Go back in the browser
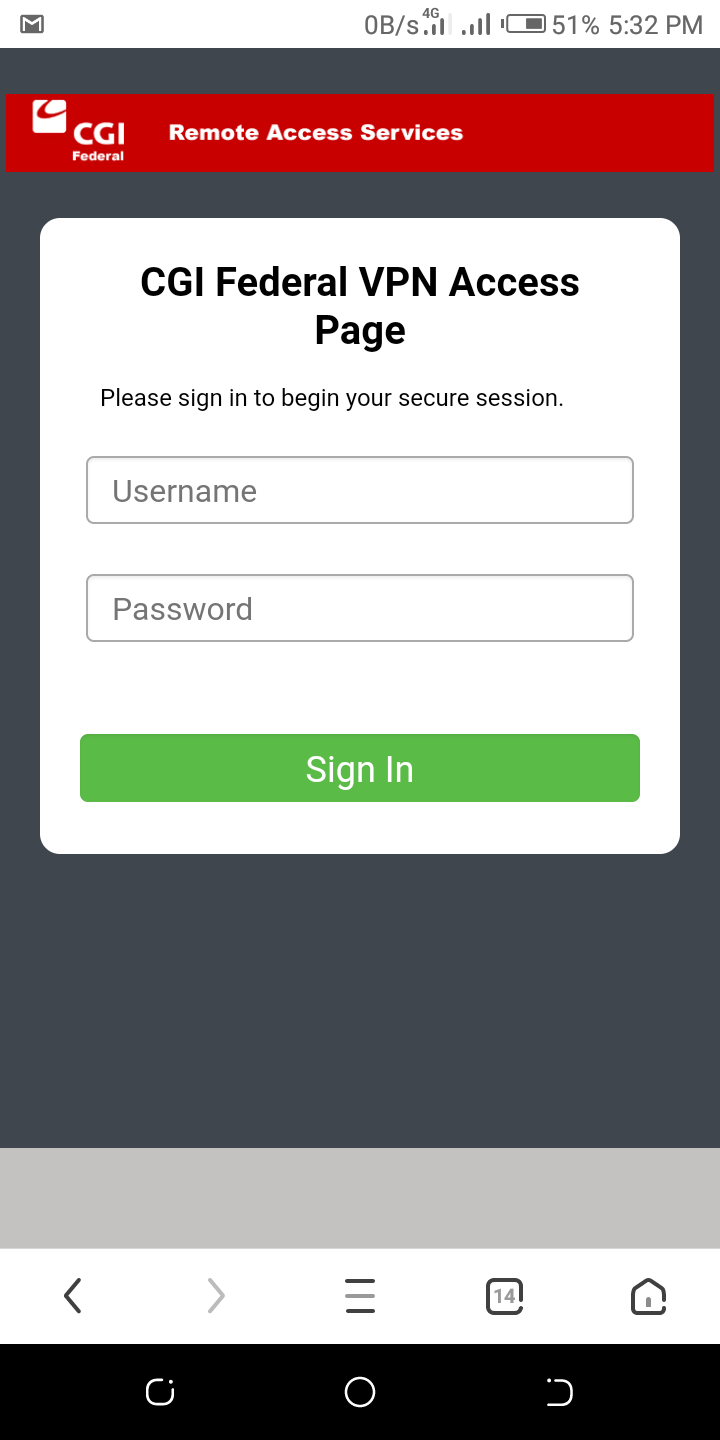 coord(72,1296)
